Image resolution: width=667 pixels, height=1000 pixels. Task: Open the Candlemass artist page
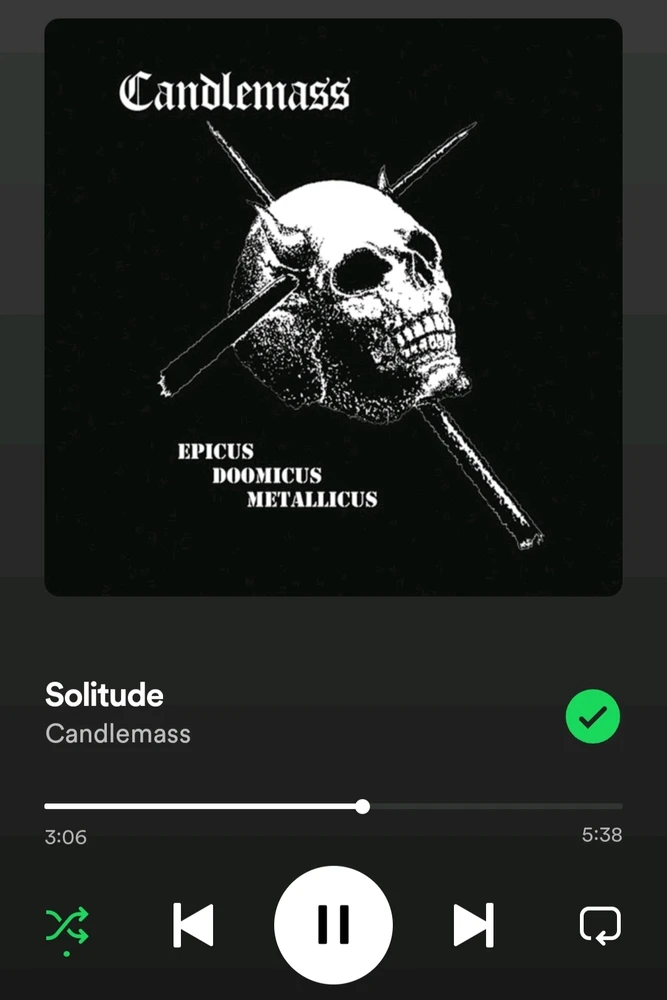[118, 733]
